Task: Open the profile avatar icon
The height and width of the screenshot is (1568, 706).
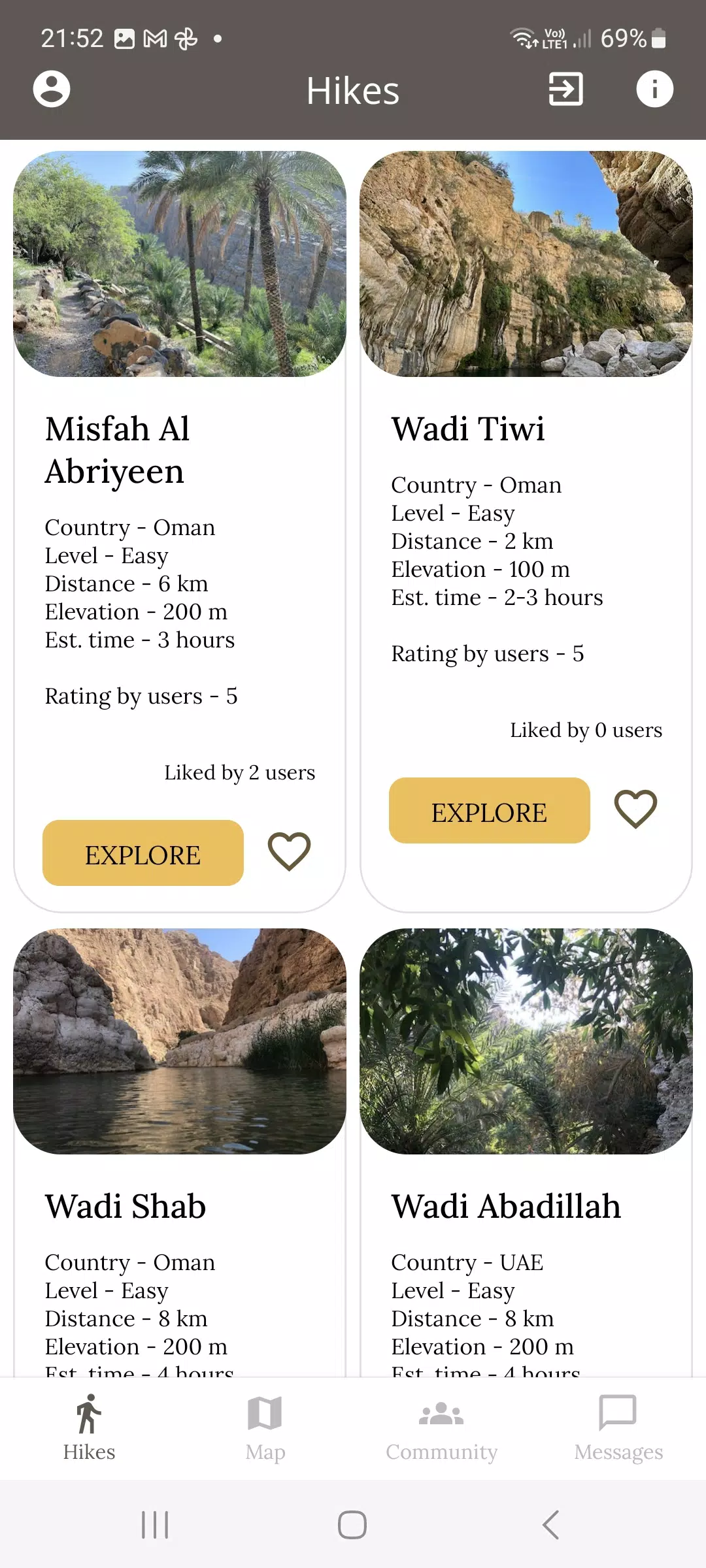Action: (x=52, y=89)
